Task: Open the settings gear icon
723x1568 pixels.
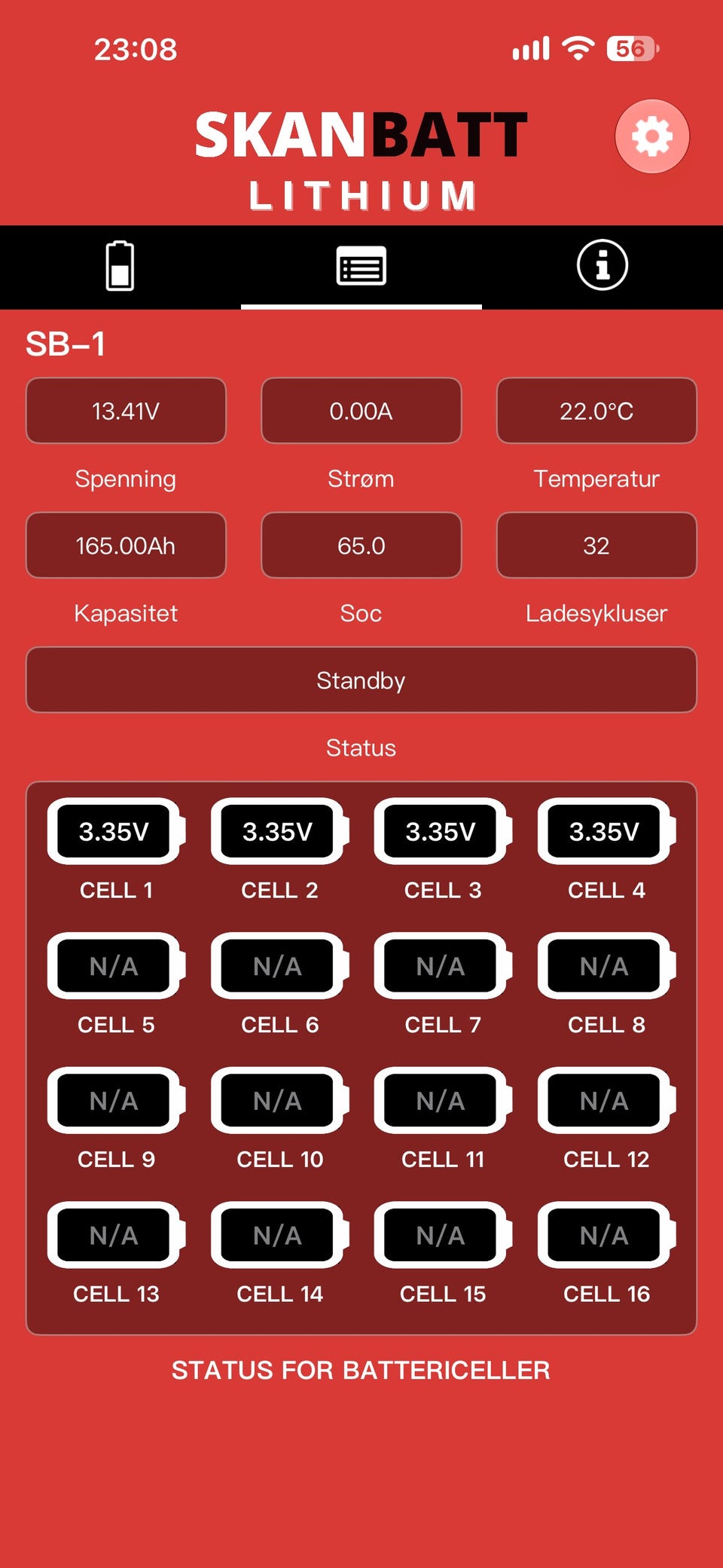Action: pyautogui.click(x=652, y=136)
